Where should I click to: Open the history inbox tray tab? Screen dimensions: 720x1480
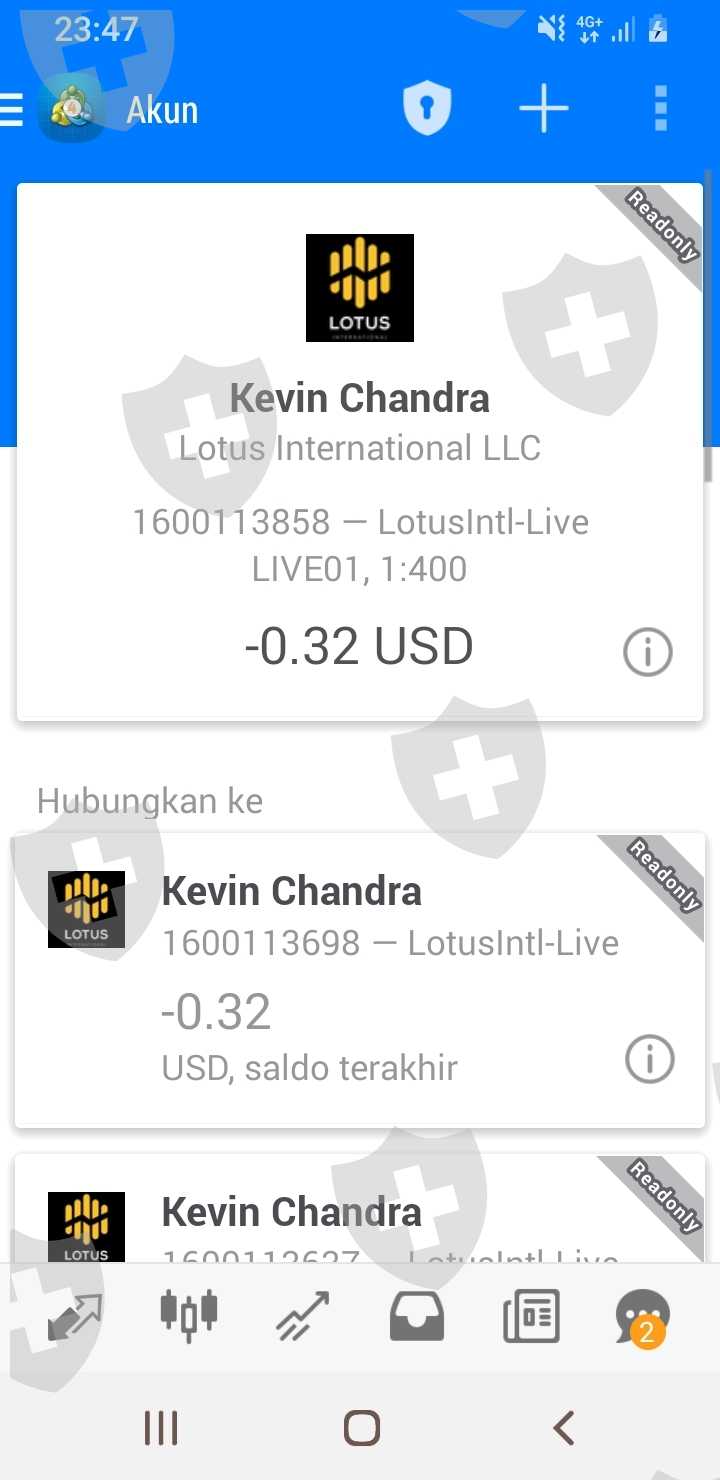pyautogui.click(x=417, y=1316)
